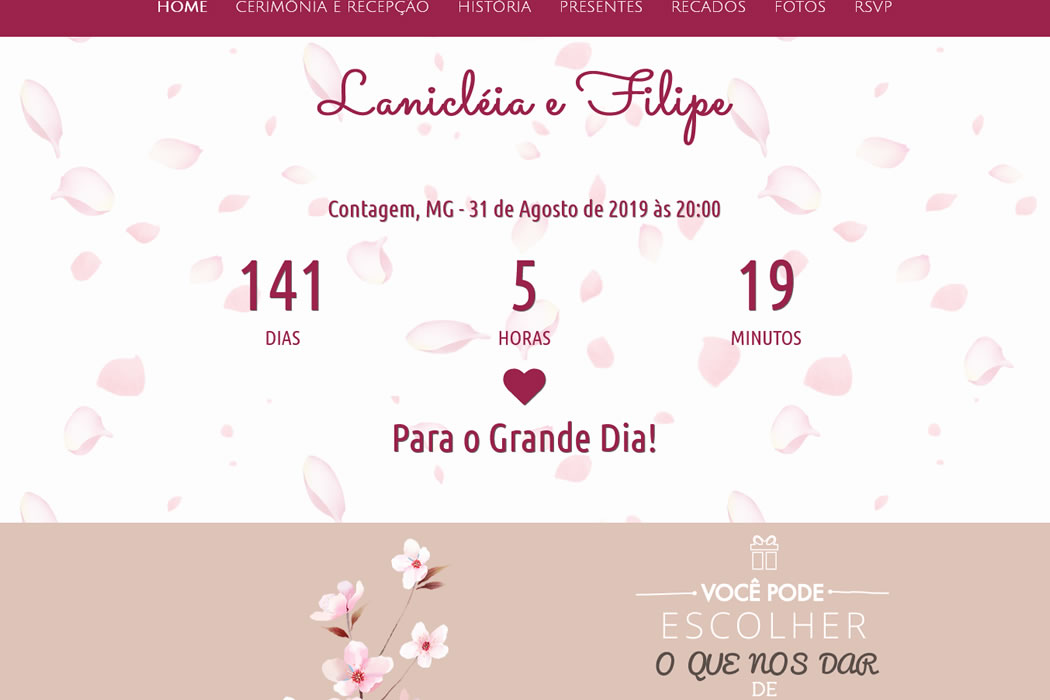Open Cerimônia e Recepção section

click(x=332, y=8)
